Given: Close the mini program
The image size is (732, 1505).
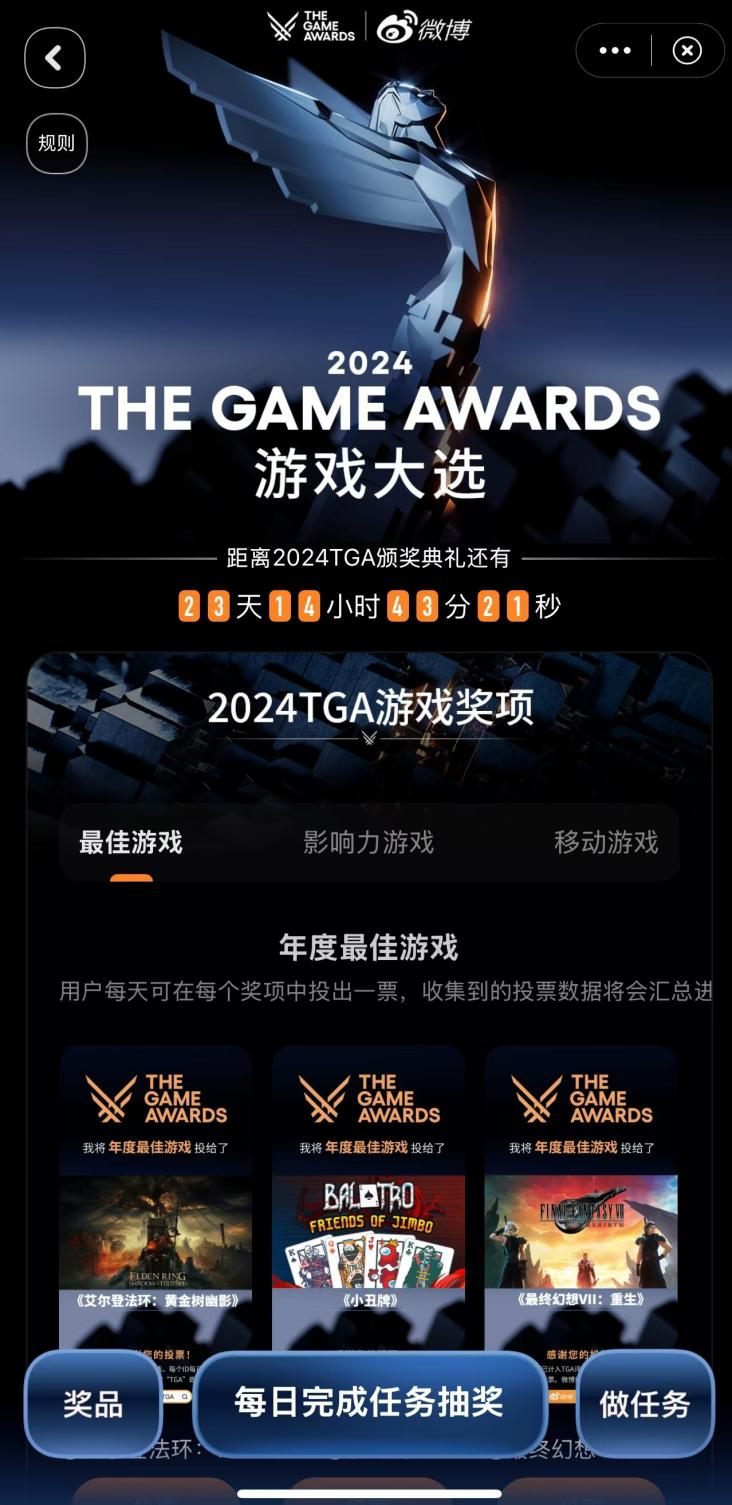Looking at the screenshot, I should coord(687,50).
